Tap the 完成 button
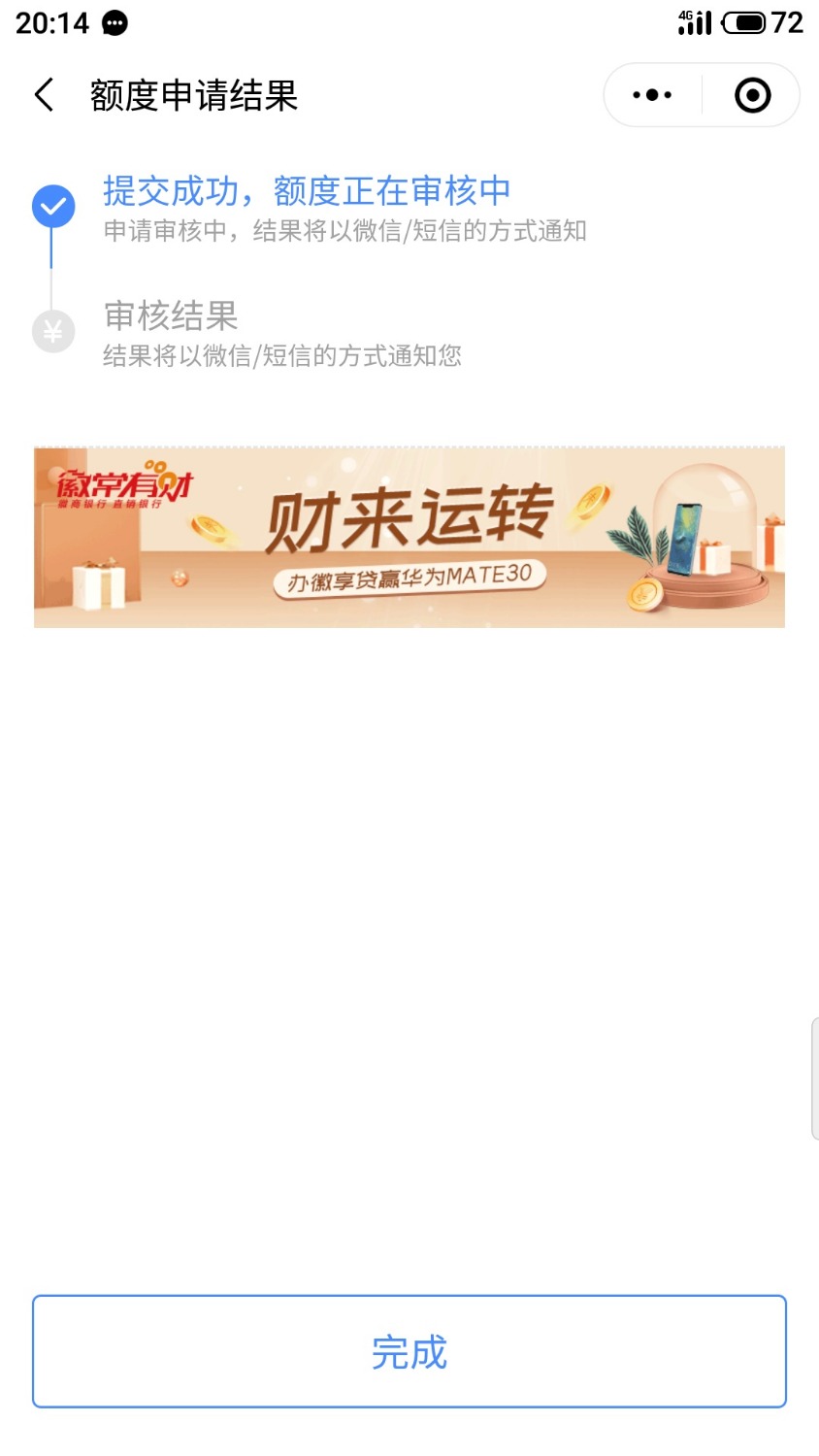 tap(409, 1351)
